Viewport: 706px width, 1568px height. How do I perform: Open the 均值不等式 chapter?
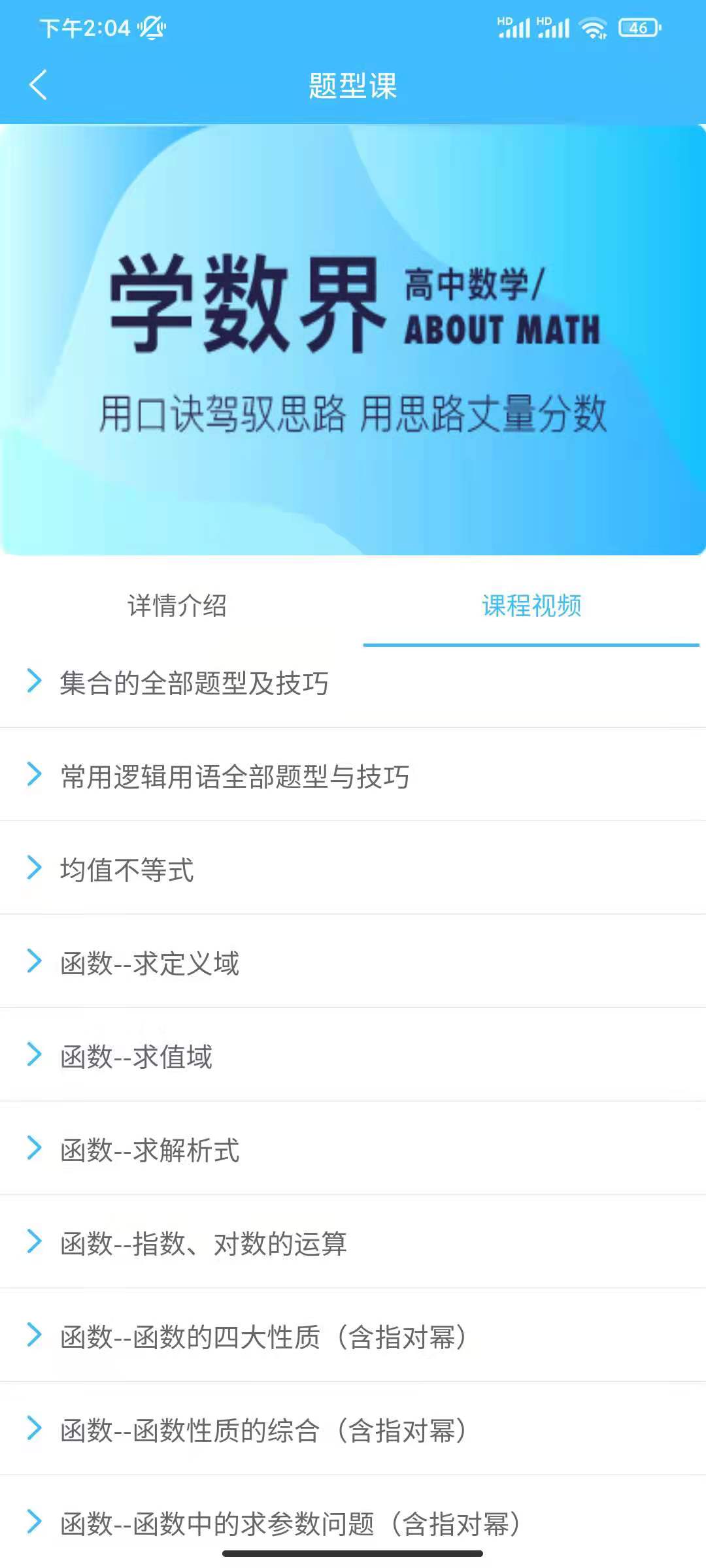pyautogui.click(x=127, y=870)
